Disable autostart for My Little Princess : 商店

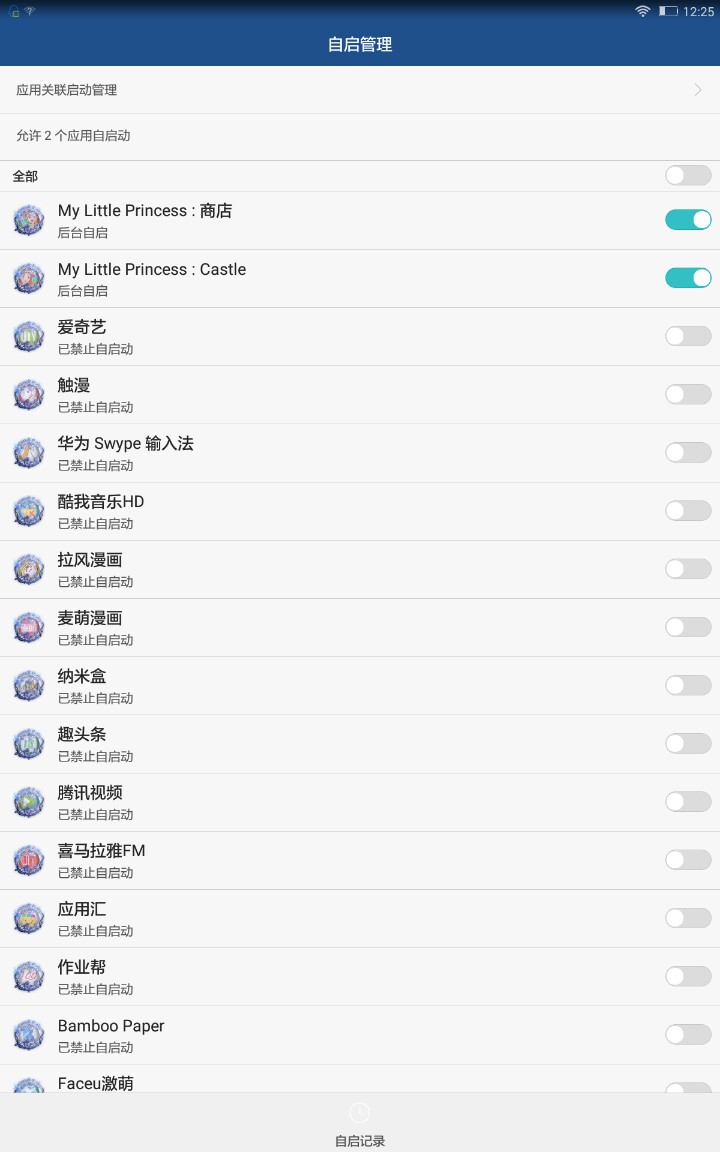click(688, 220)
